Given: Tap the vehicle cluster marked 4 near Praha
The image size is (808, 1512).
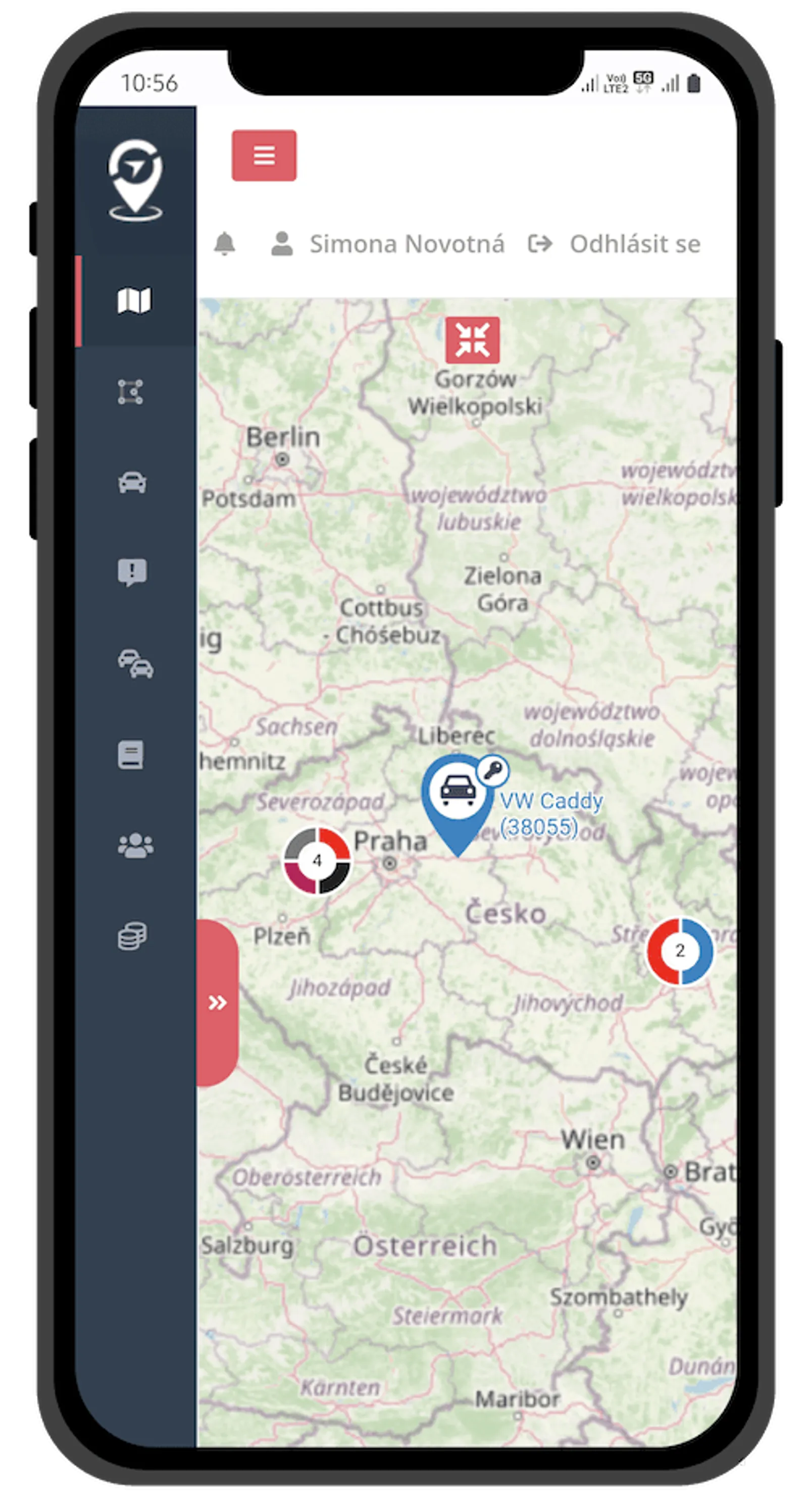Looking at the screenshot, I should coord(317,860).
